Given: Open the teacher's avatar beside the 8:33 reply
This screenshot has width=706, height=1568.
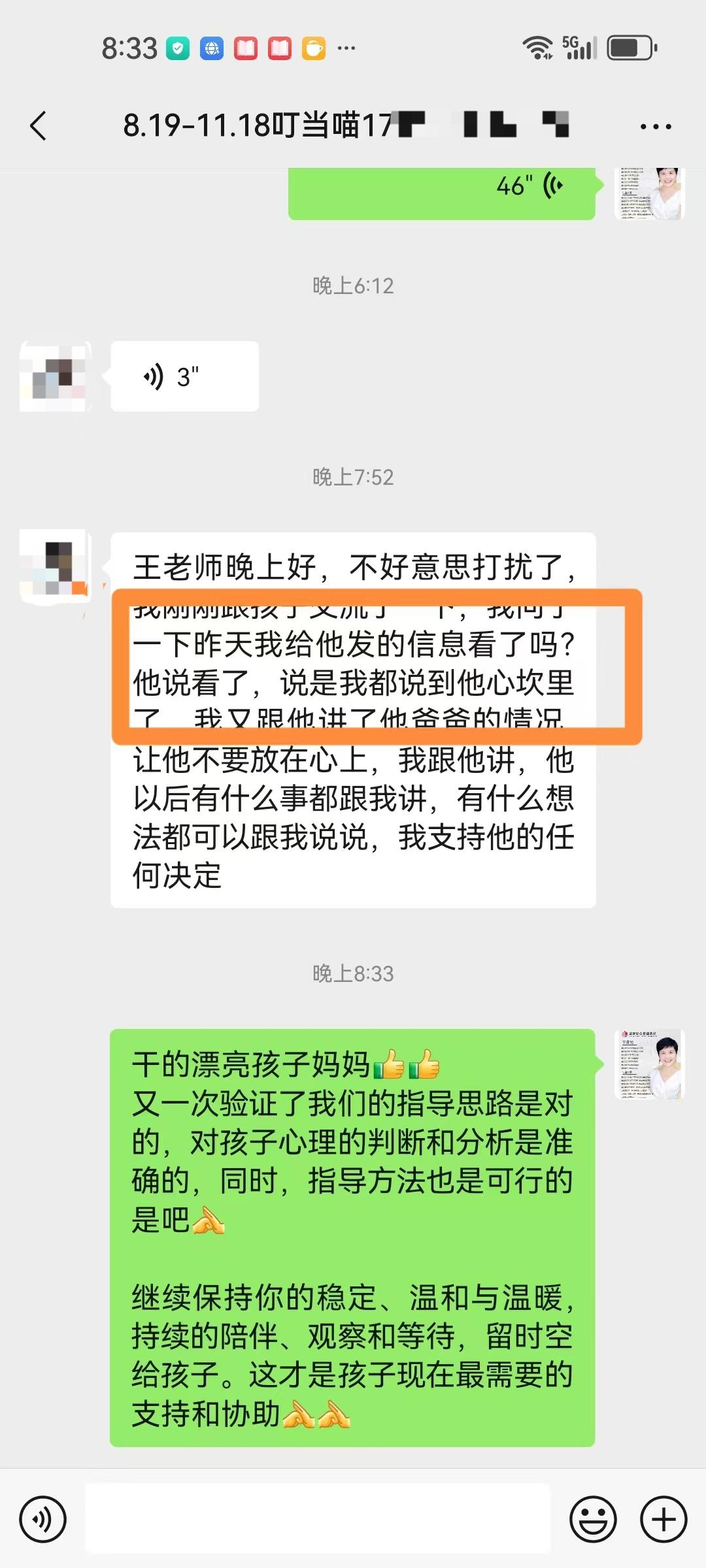Looking at the screenshot, I should (650, 1064).
